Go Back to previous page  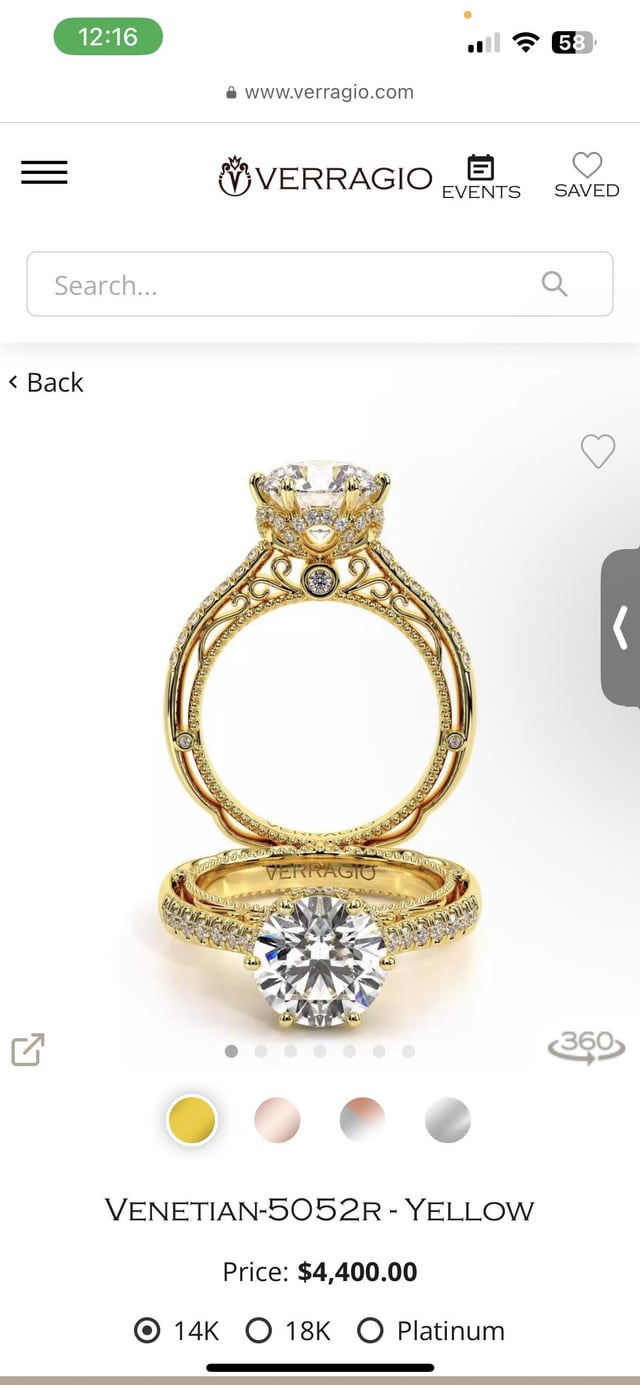(46, 382)
